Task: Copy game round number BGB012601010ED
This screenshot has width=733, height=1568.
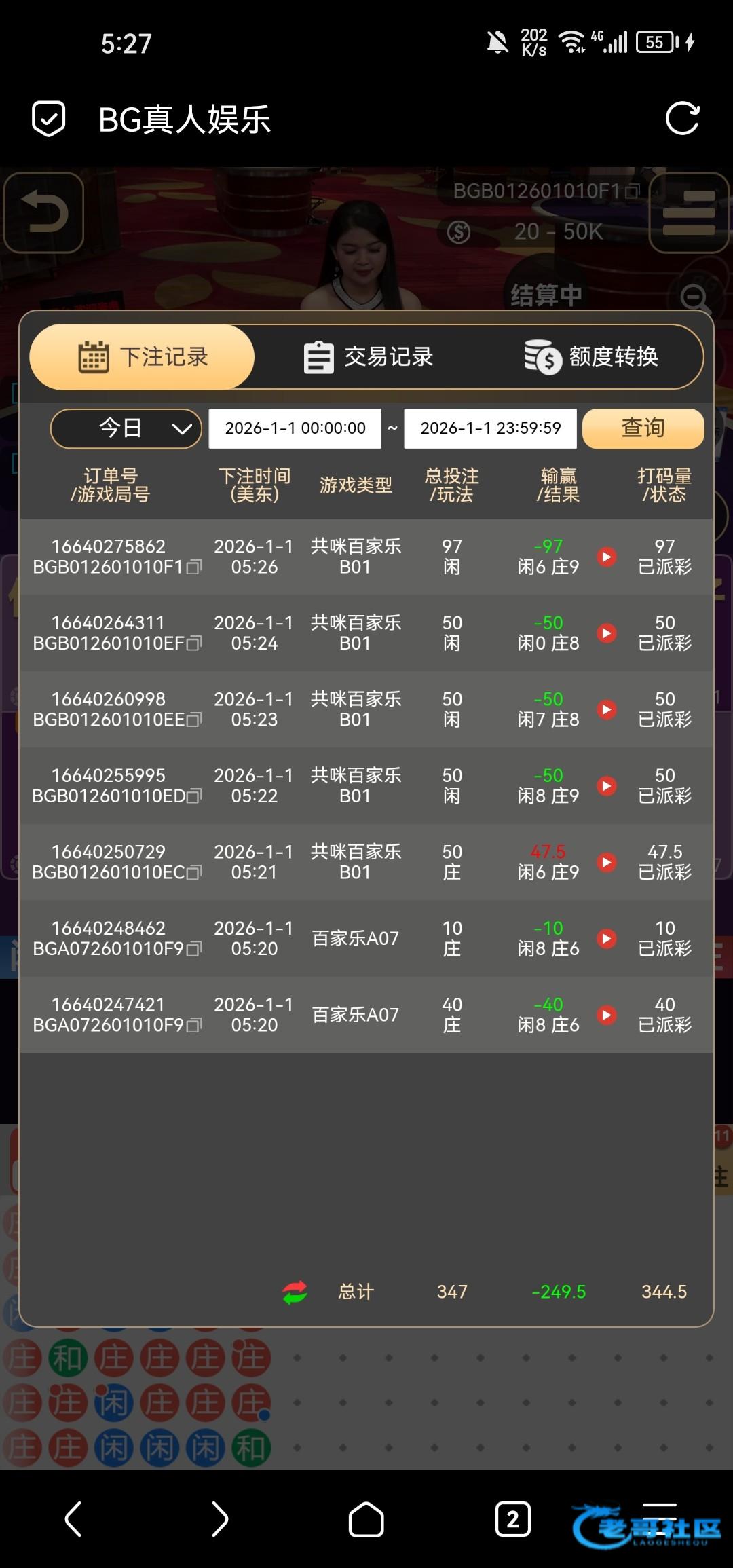Action: coord(194,796)
